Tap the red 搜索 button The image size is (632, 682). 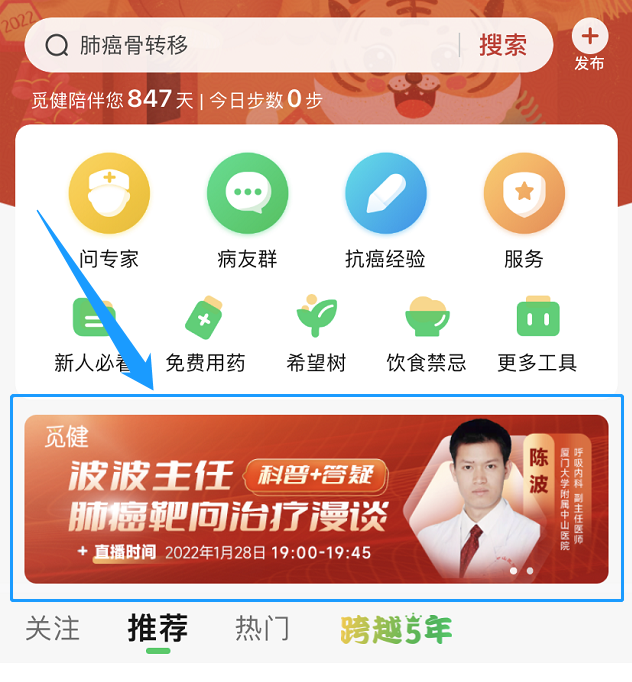pos(503,45)
